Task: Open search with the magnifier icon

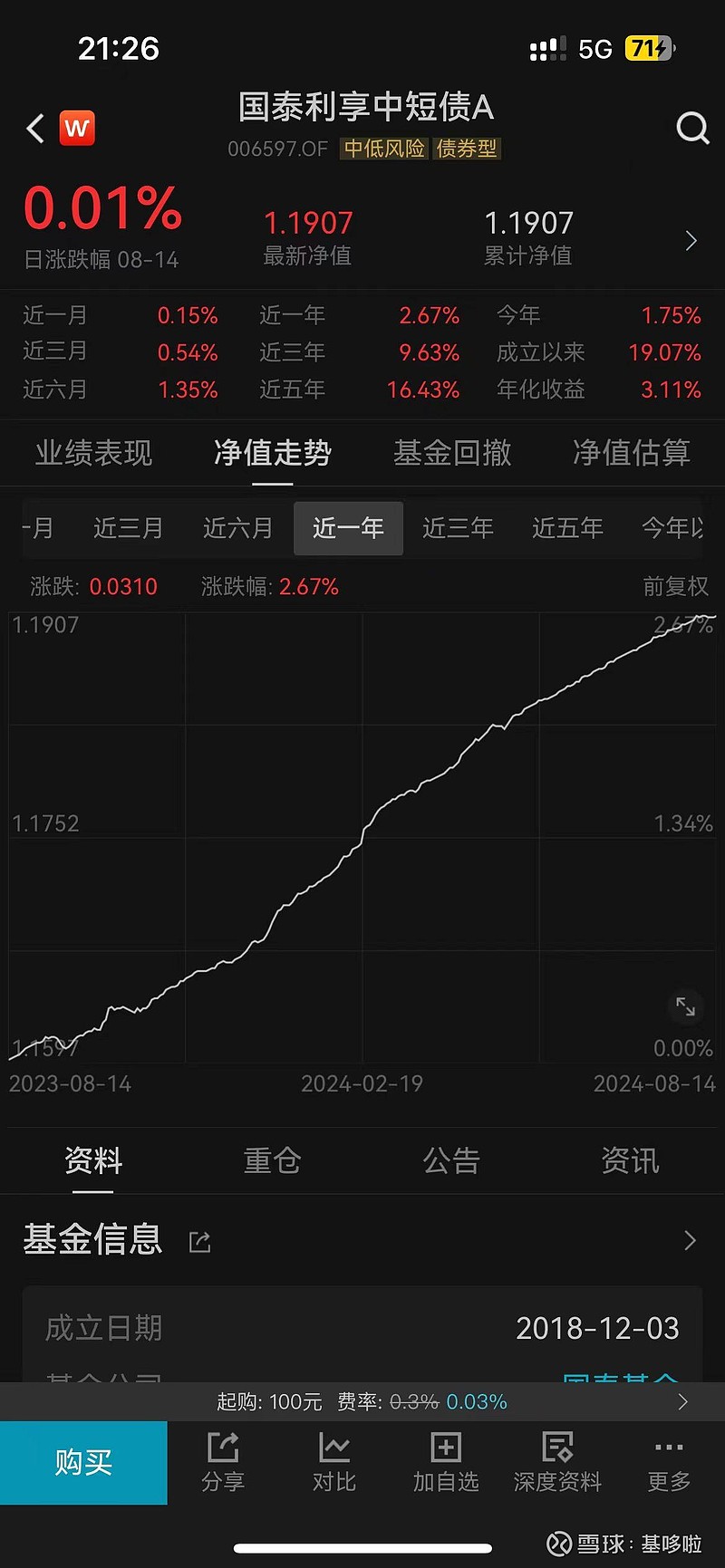Action: point(691,129)
